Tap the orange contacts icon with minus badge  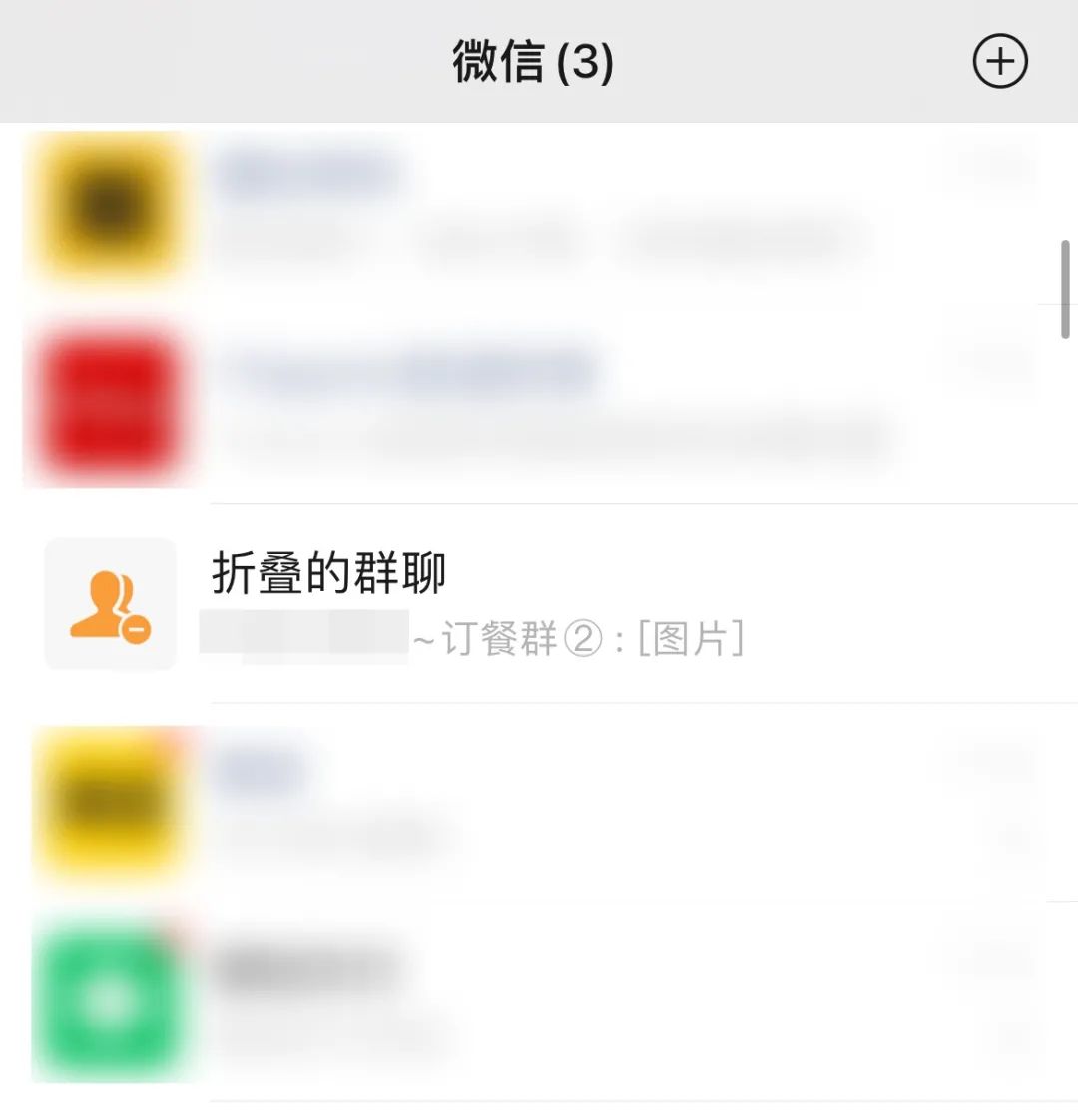(x=111, y=604)
